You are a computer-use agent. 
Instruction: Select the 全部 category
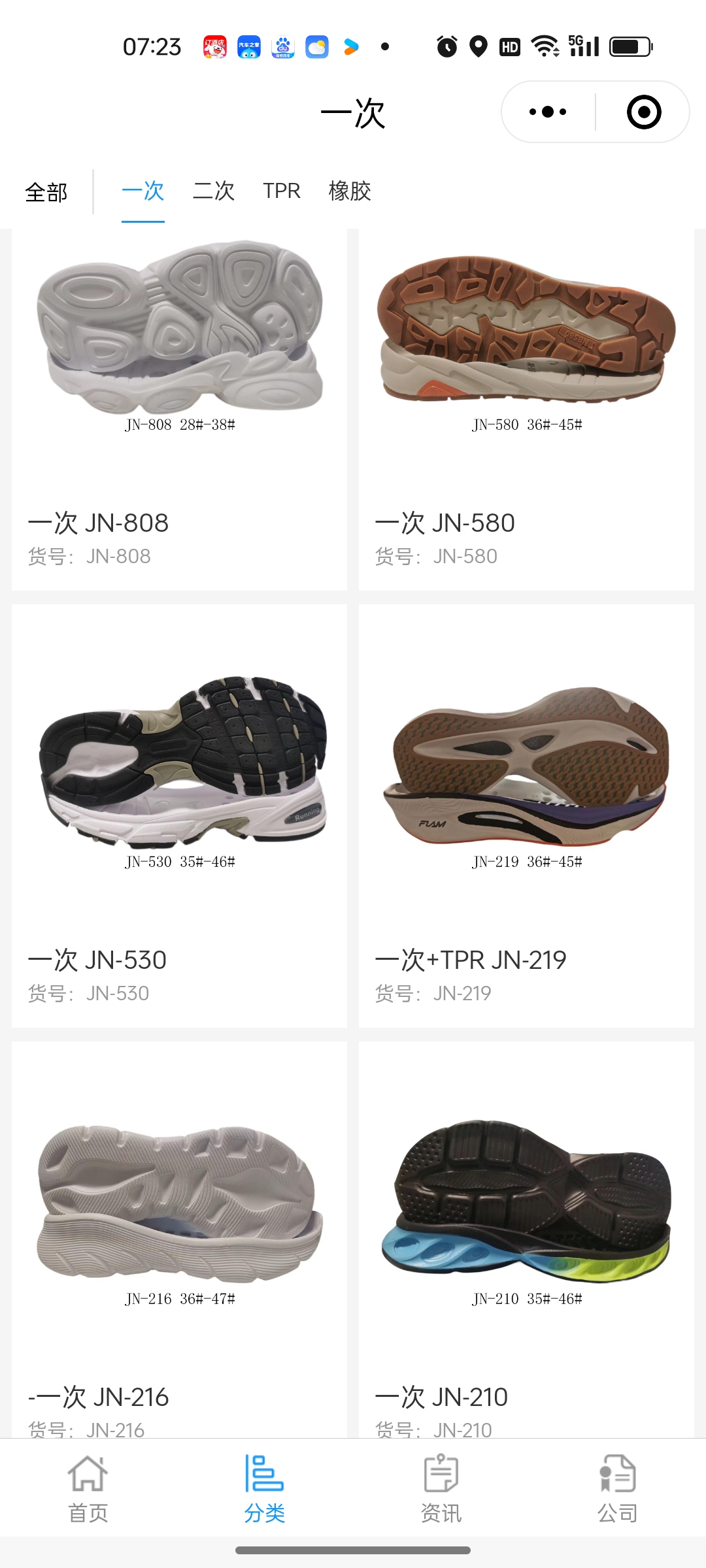46,192
